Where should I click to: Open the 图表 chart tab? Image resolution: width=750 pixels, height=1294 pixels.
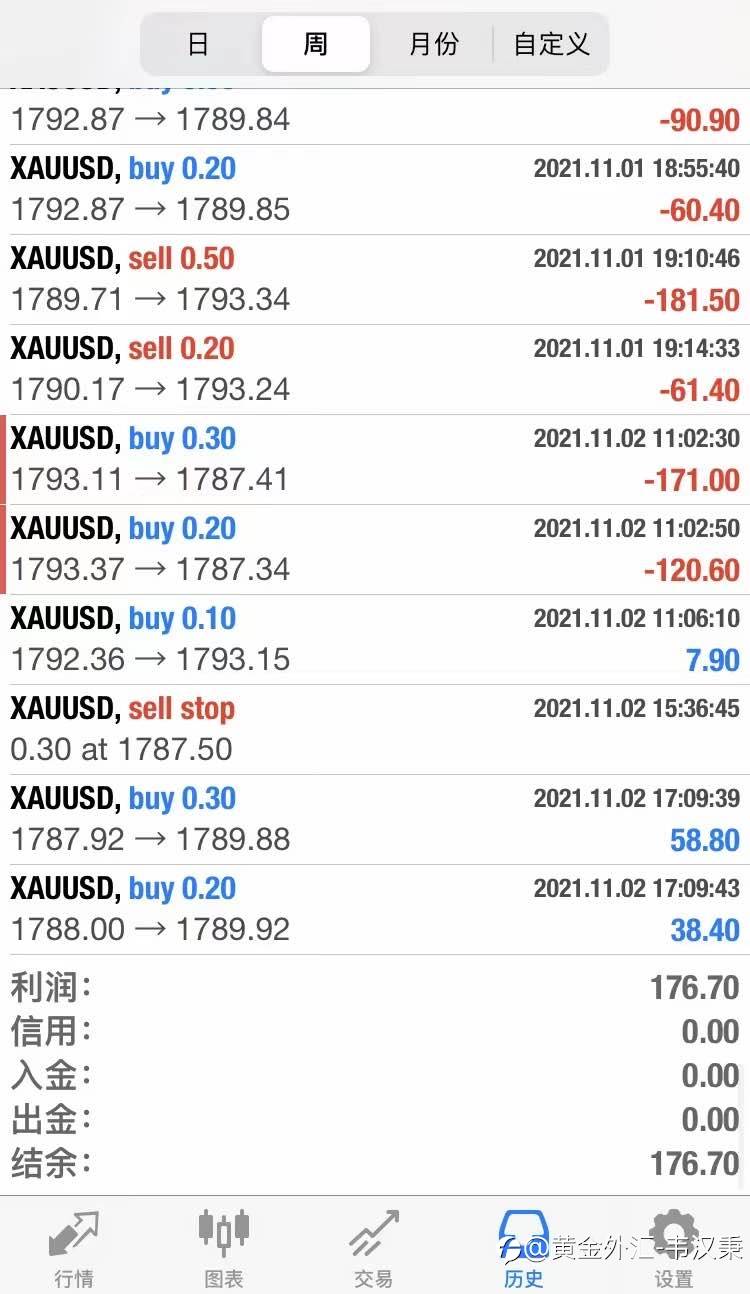click(223, 1246)
